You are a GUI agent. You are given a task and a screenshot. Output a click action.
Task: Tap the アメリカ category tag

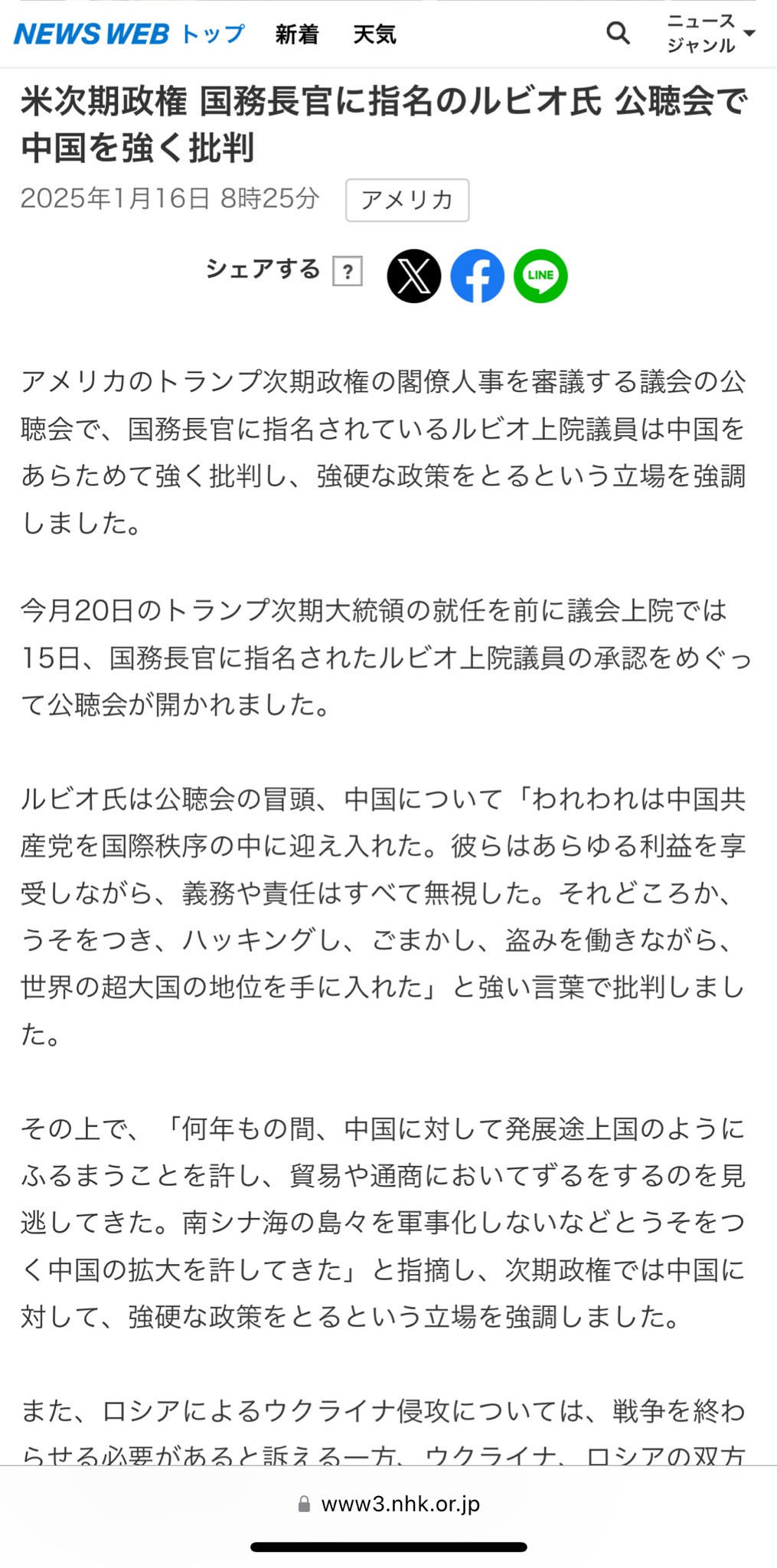[407, 200]
